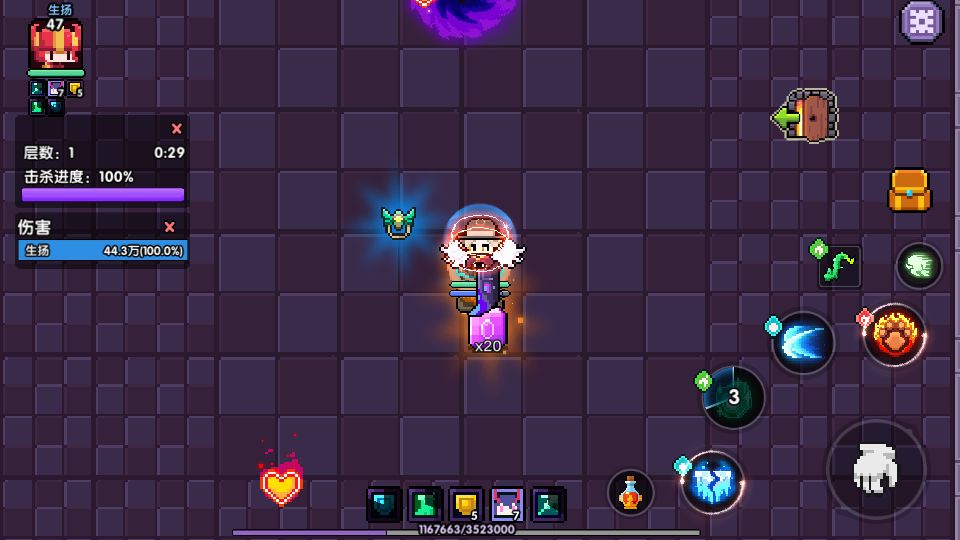Image resolution: width=960 pixels, height=540 pixels.
Task: Use the fire paw skill
Action: pos(894,336)
